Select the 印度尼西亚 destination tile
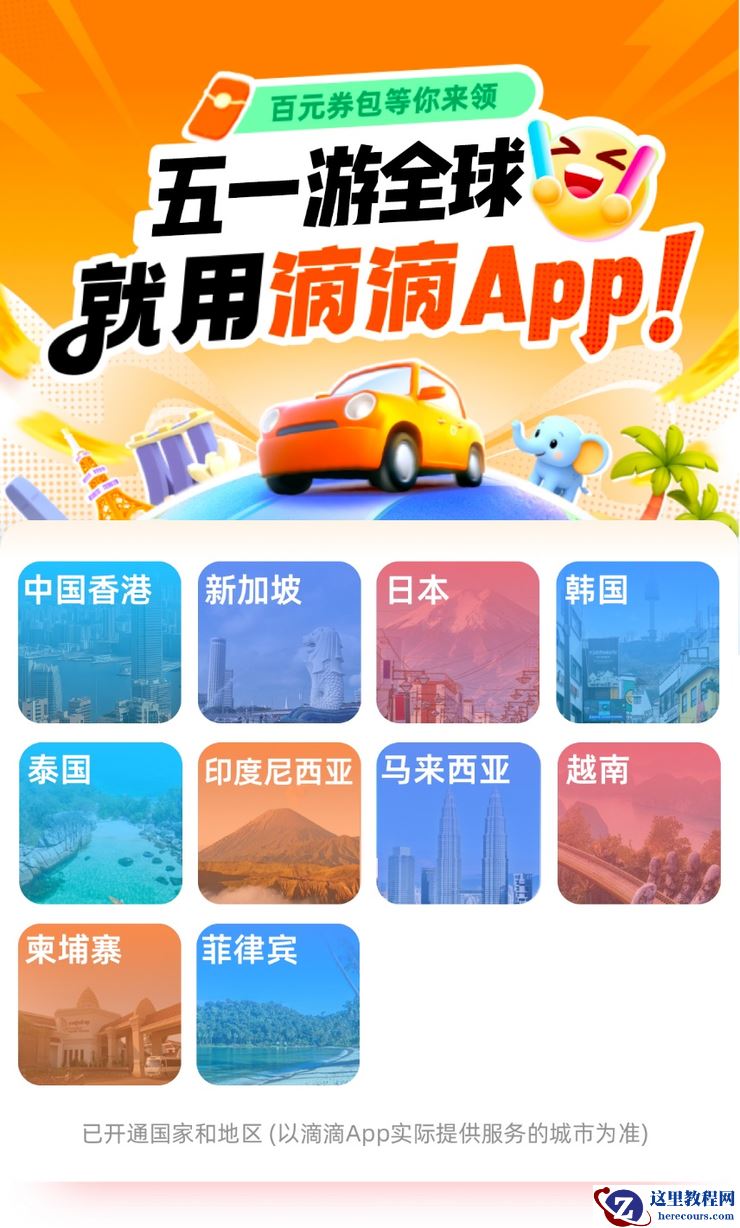 pyautogui.click(x=278, y=822)
